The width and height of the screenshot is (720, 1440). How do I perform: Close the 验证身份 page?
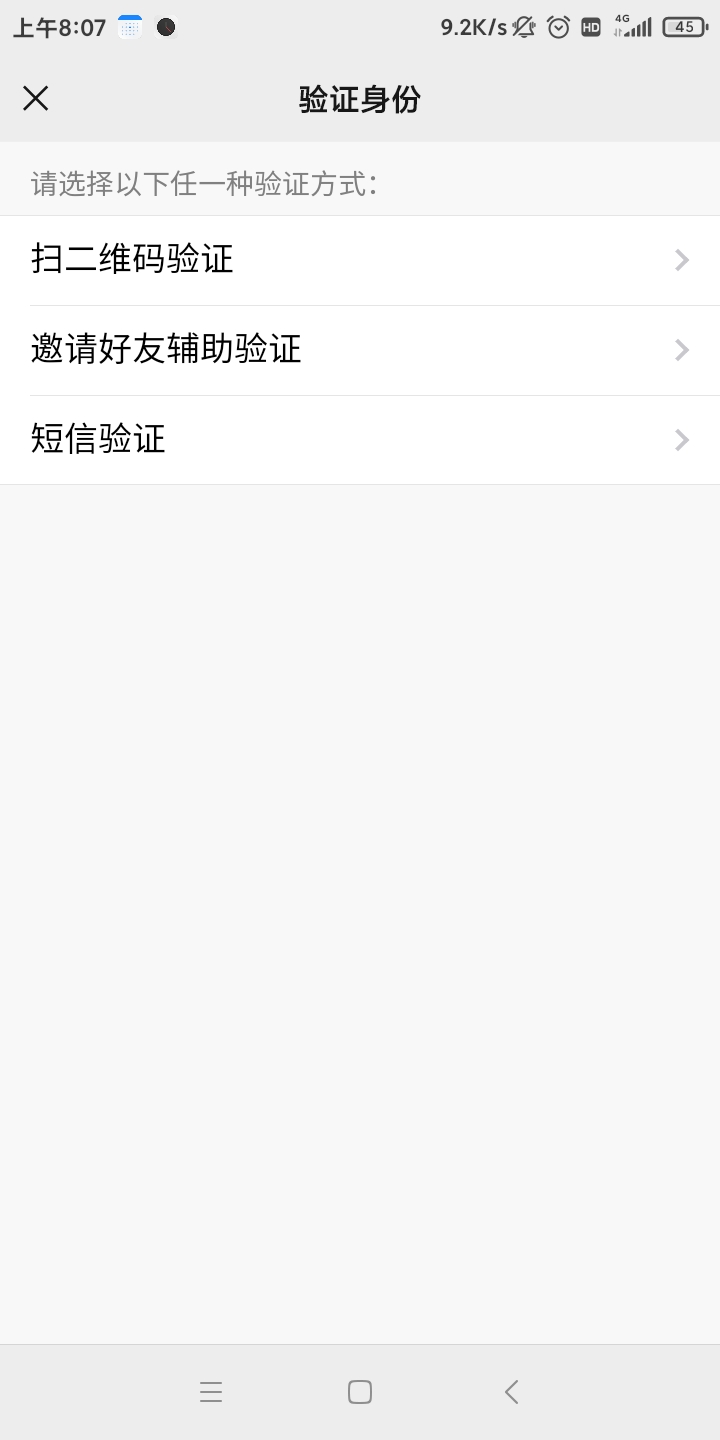click(36, 98)
